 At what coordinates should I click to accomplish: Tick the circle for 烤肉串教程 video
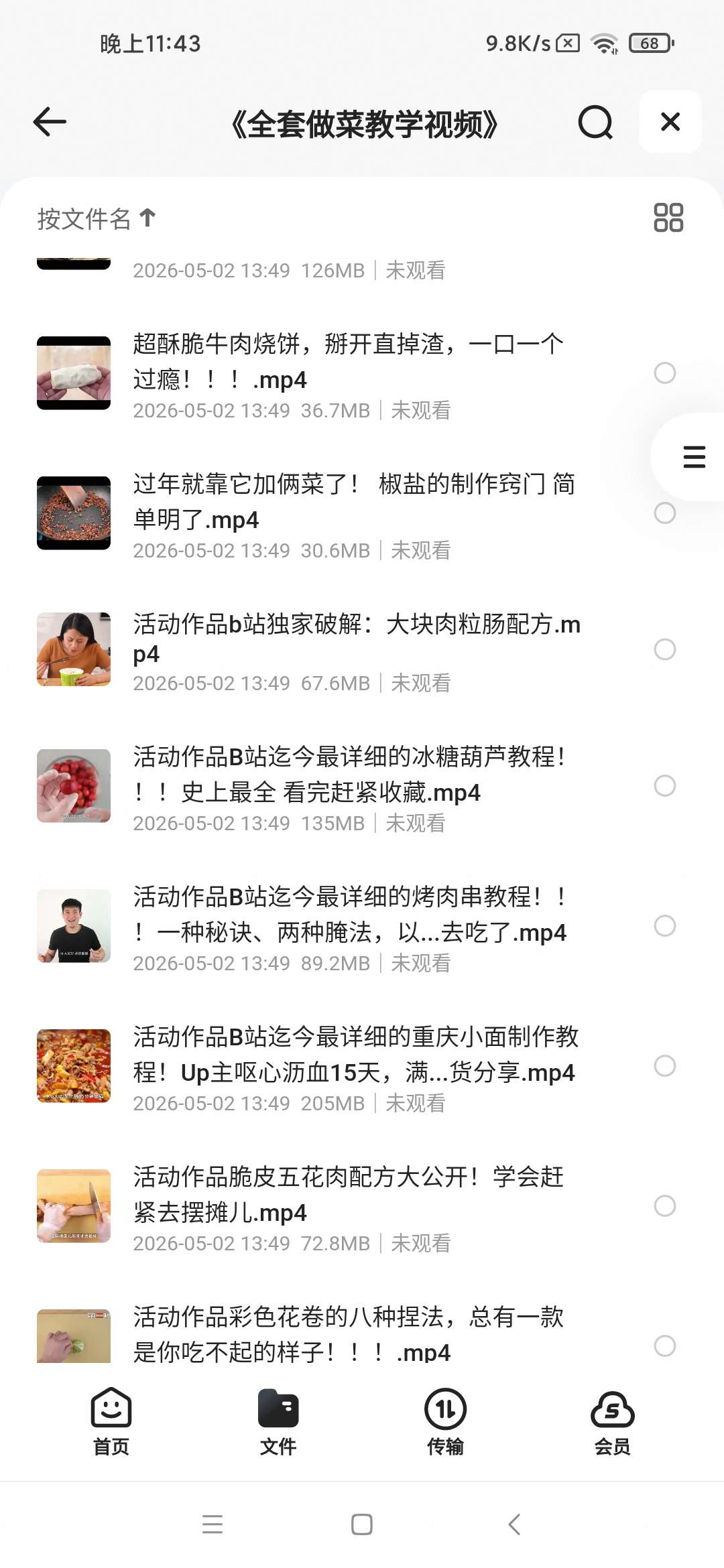point(664,925)
